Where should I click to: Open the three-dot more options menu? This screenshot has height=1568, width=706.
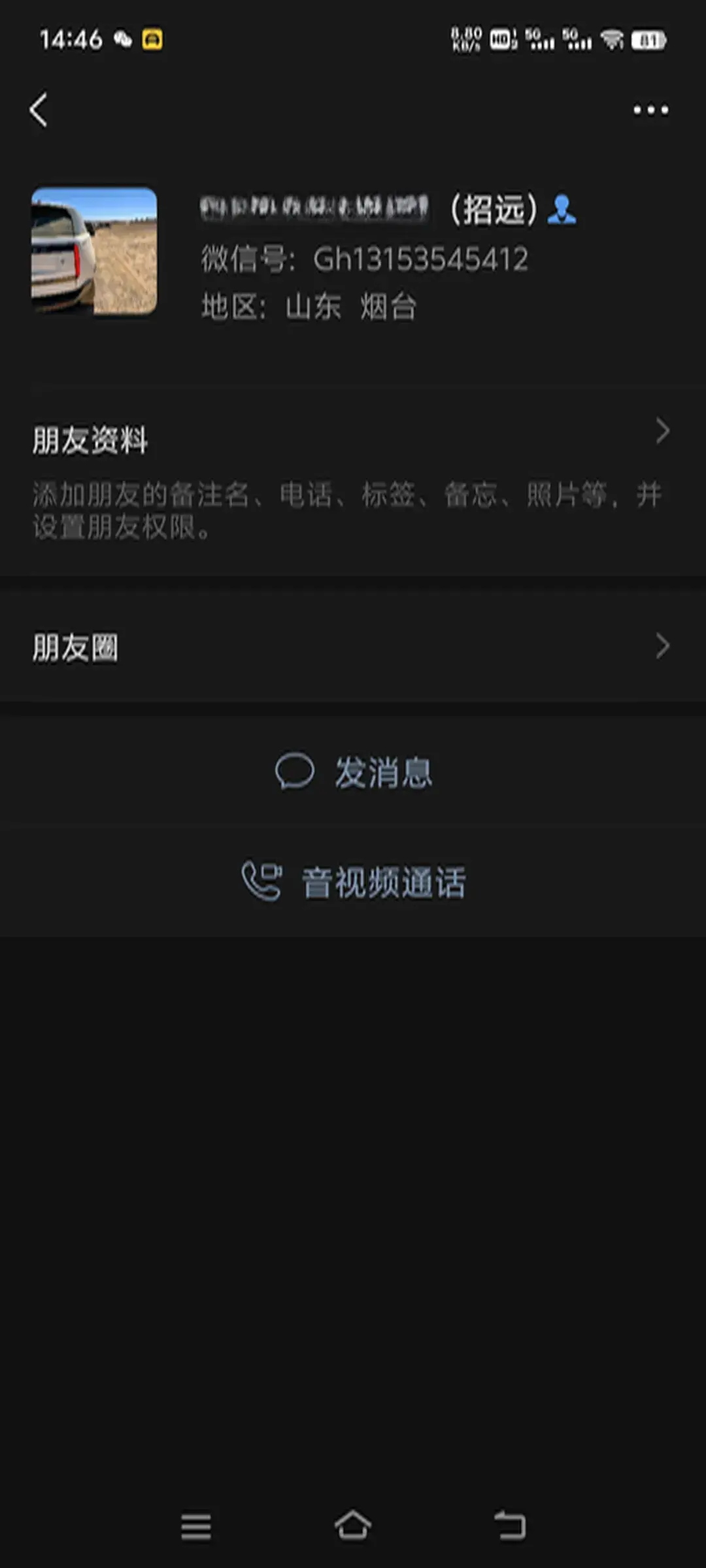650,110
